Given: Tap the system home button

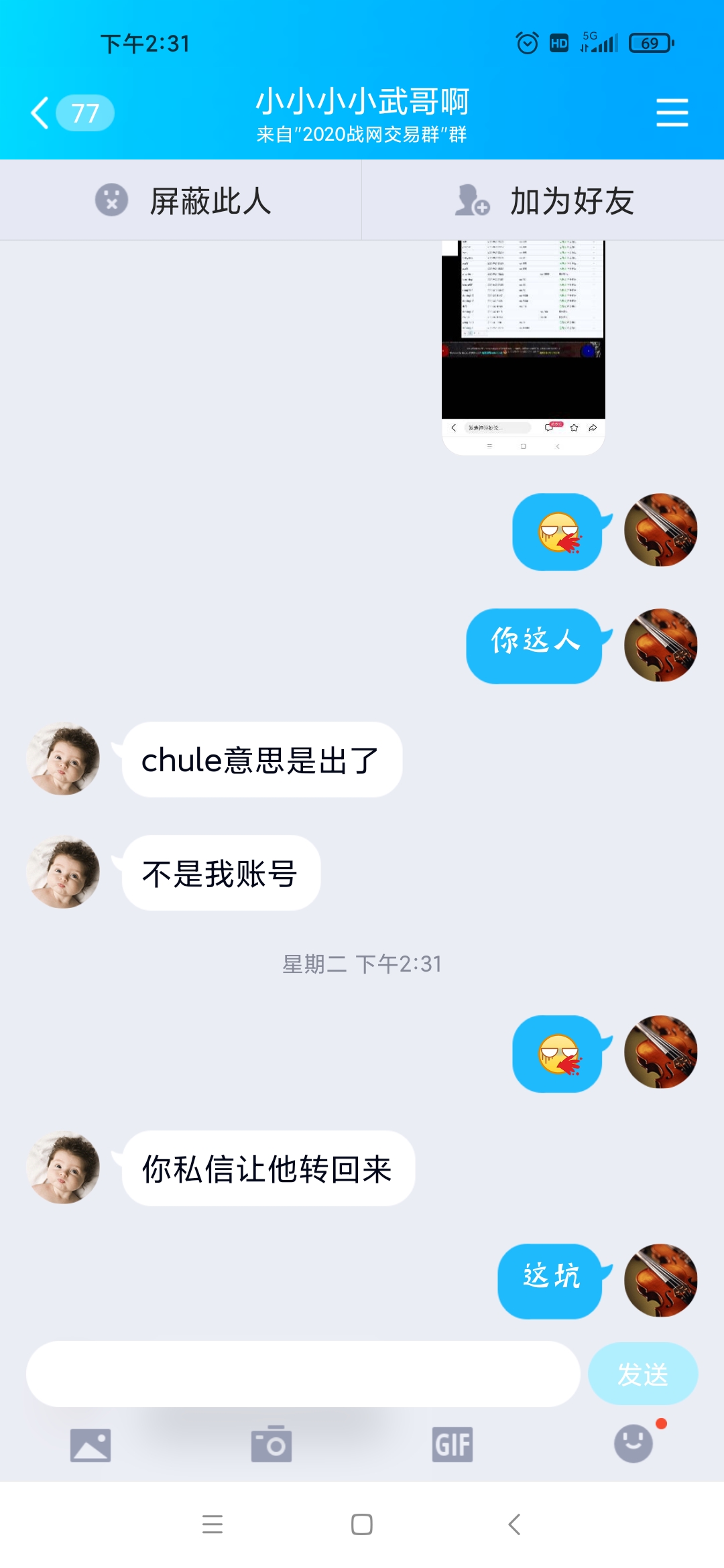Looking at the screenshot, I should (x=362, y=1524).
